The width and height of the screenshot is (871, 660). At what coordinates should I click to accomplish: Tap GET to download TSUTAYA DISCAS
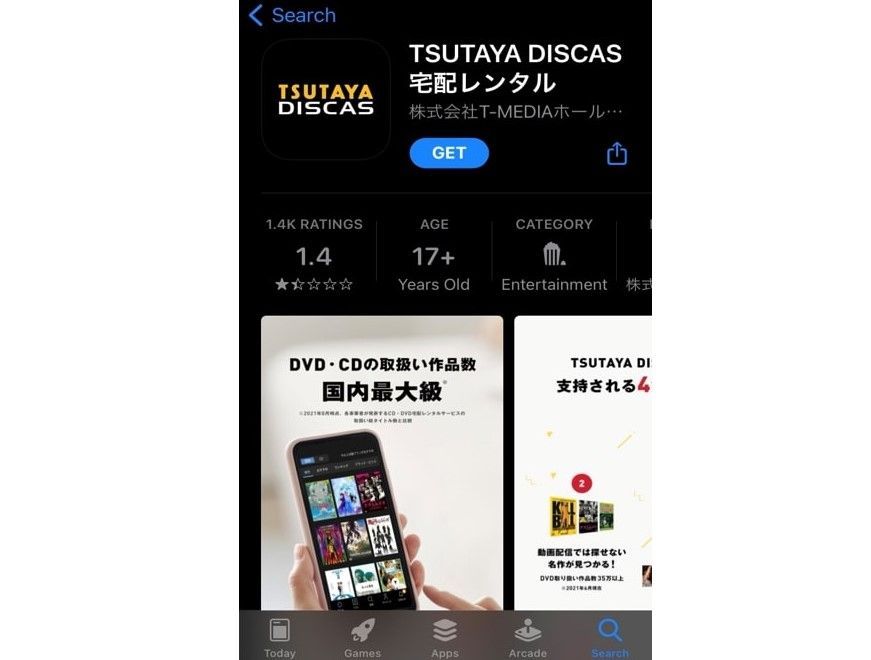(449, 153)
